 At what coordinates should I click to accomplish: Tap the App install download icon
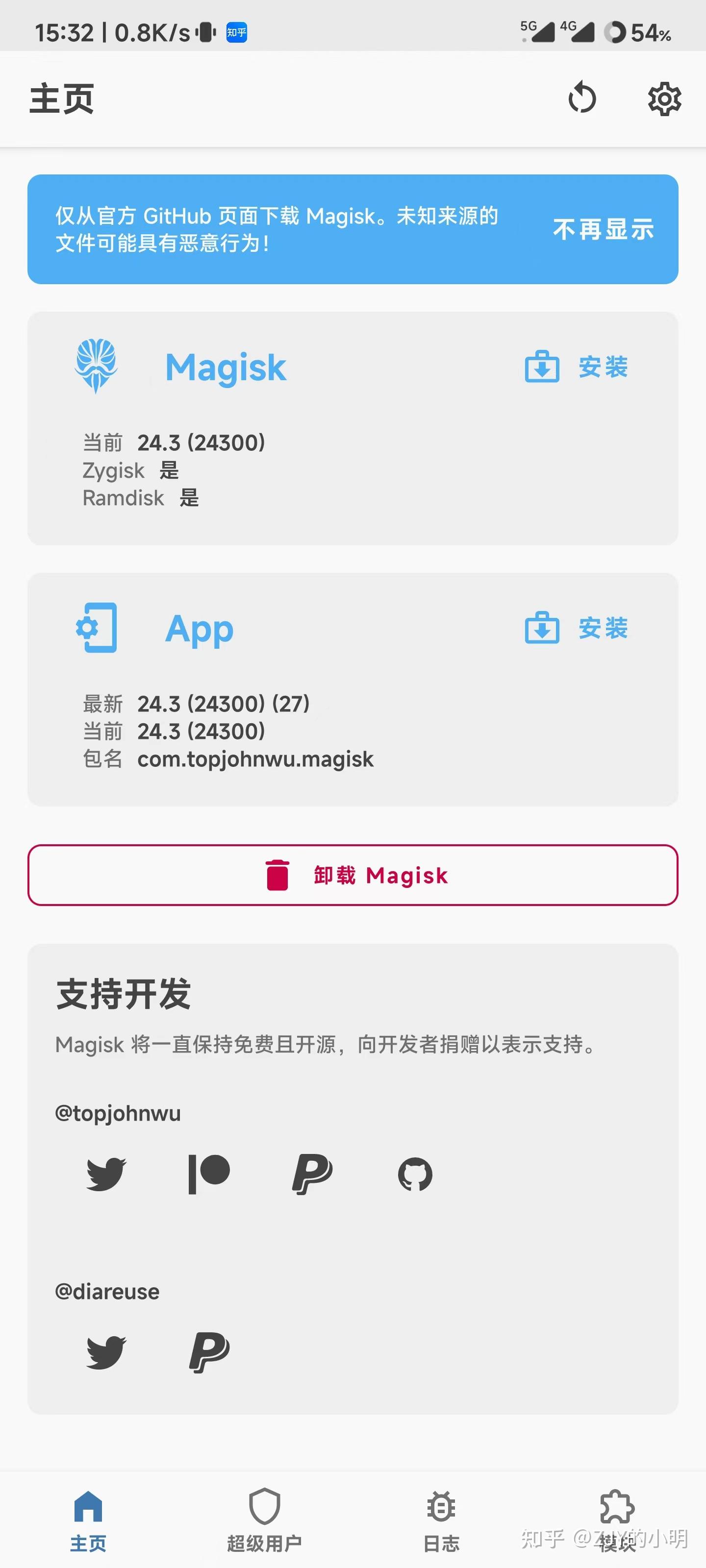[542, 628]
